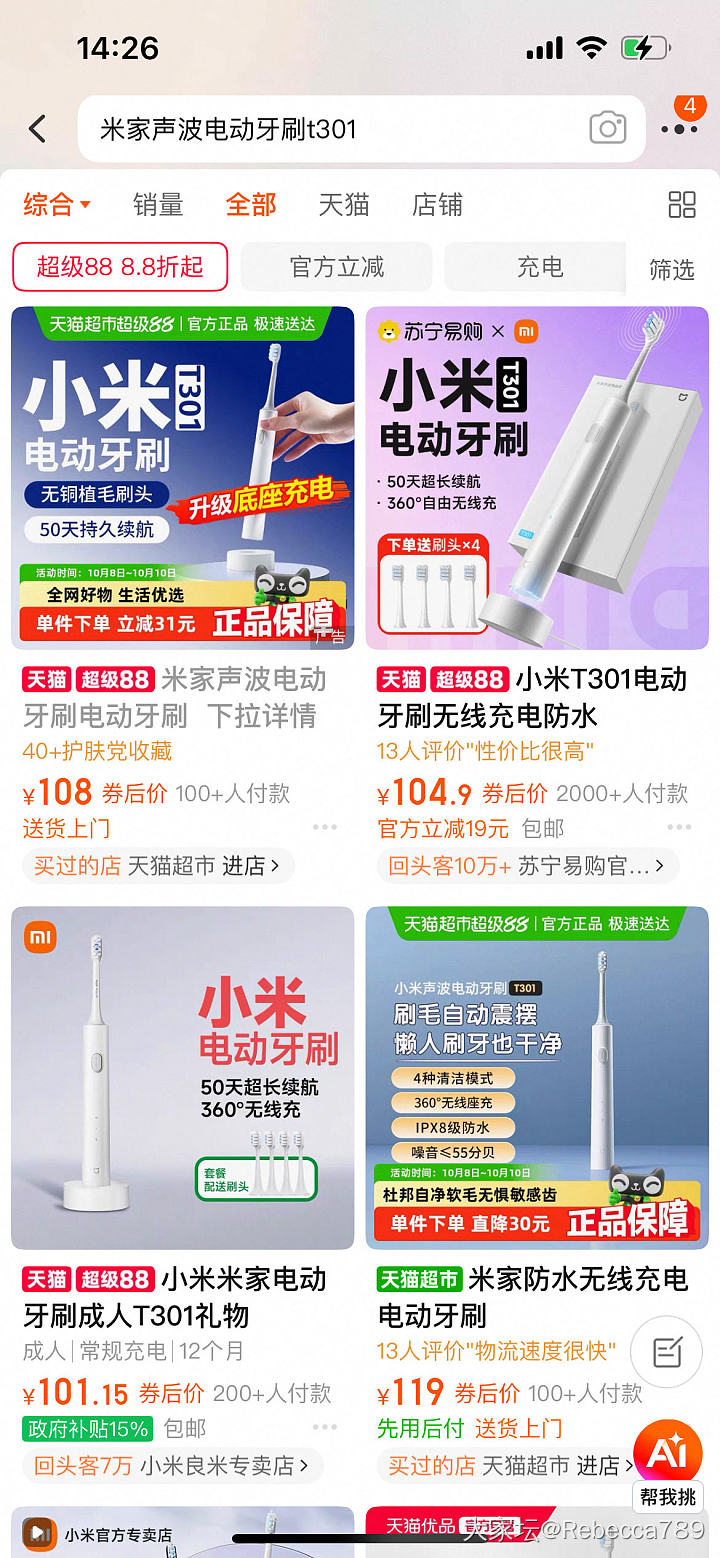
Task: Activate the 超级88 8.8折起 filter
Action: [x=120, y=267]
